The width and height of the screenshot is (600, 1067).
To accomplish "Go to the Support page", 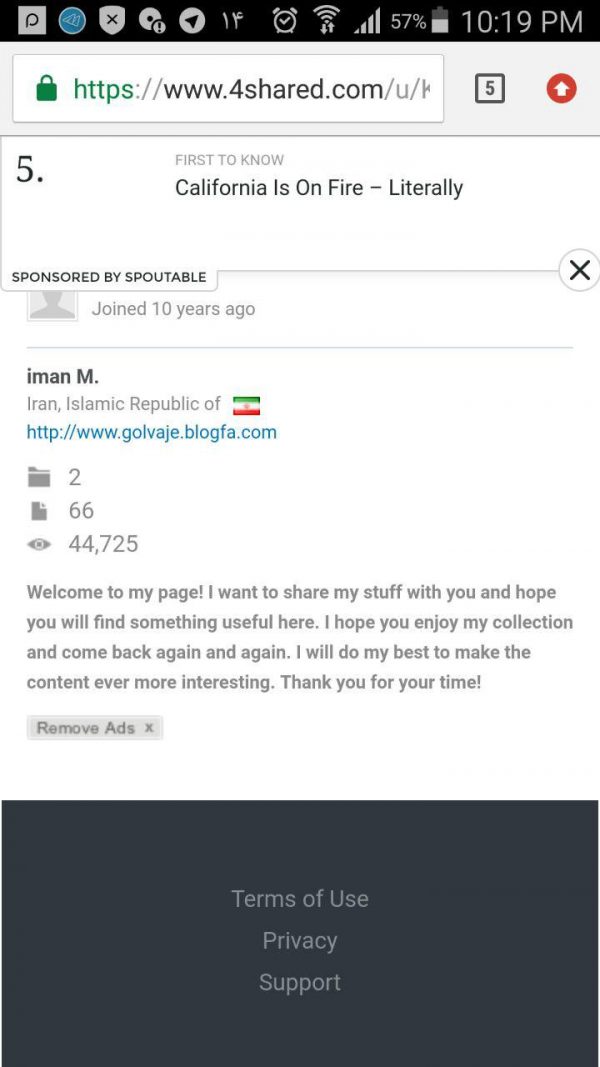I will tap(300, 982).
